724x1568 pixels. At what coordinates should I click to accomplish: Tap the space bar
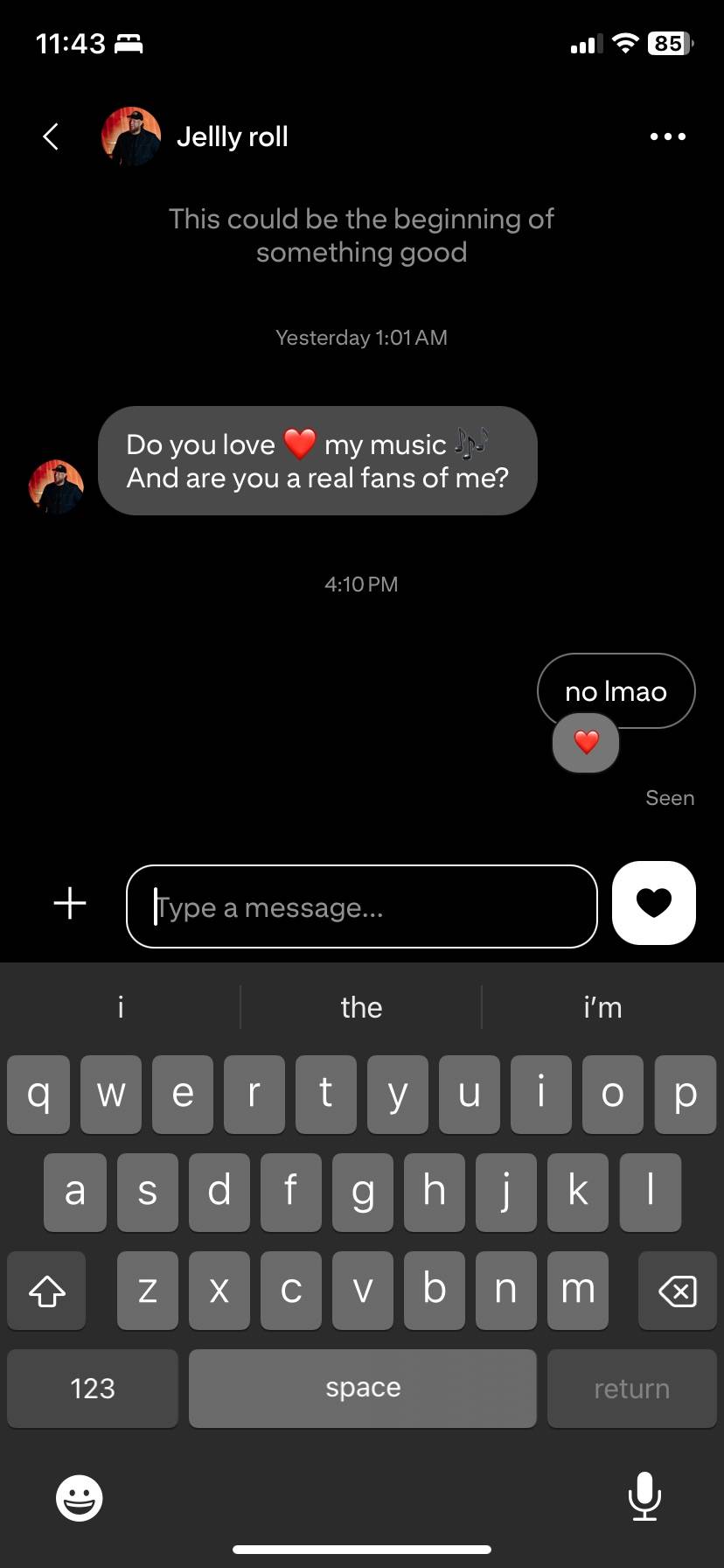point(363,1388)
